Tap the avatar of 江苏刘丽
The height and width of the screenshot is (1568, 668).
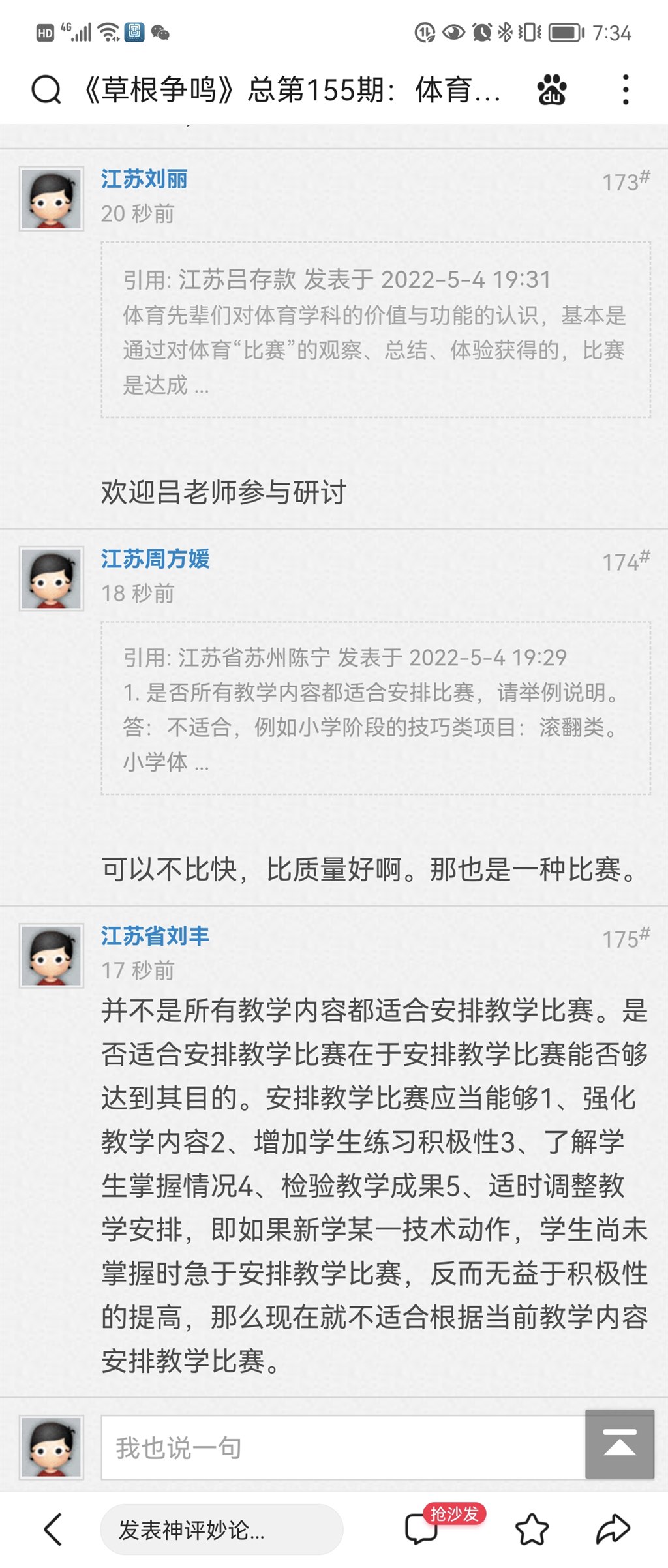pyautogui.click(x=52, y=199)
